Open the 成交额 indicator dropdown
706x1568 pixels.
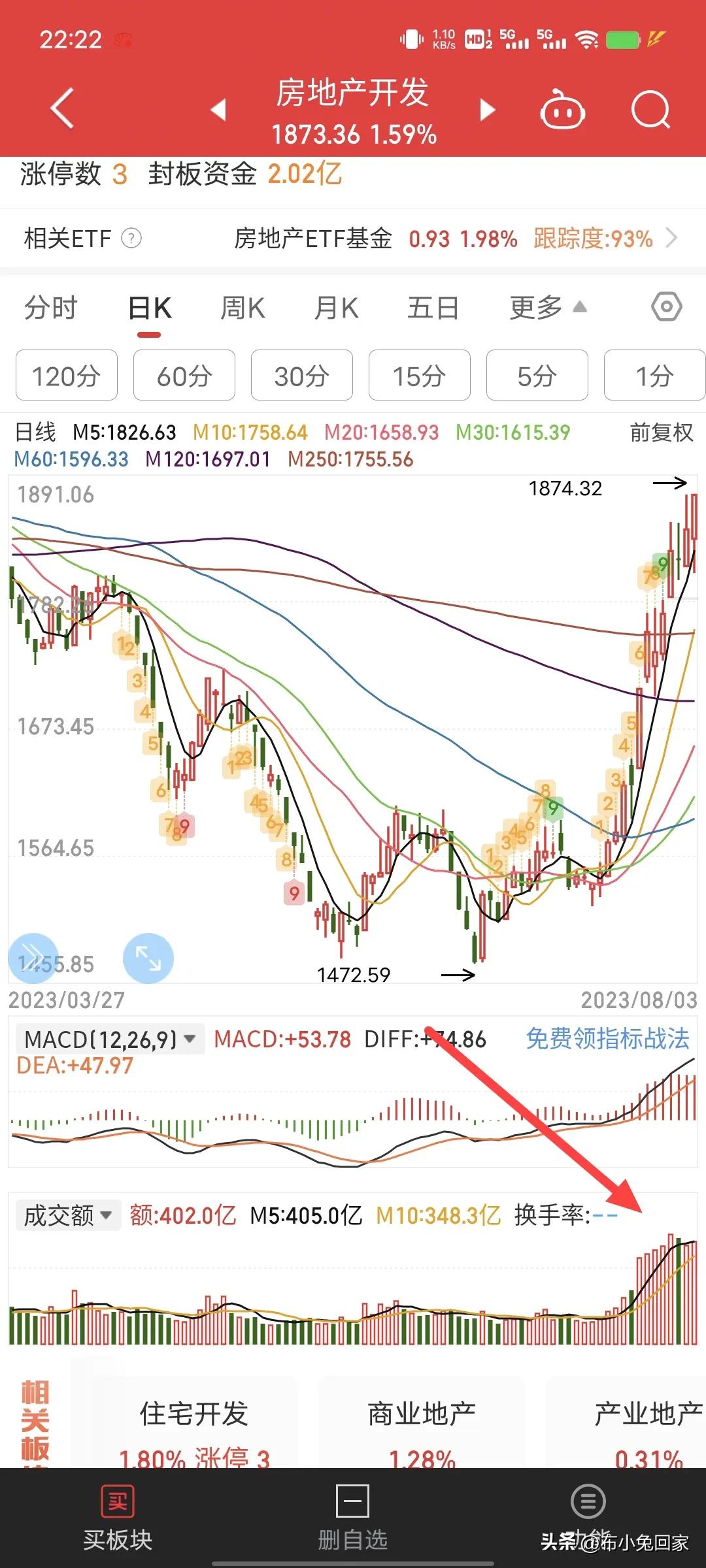click(67, 1215)
